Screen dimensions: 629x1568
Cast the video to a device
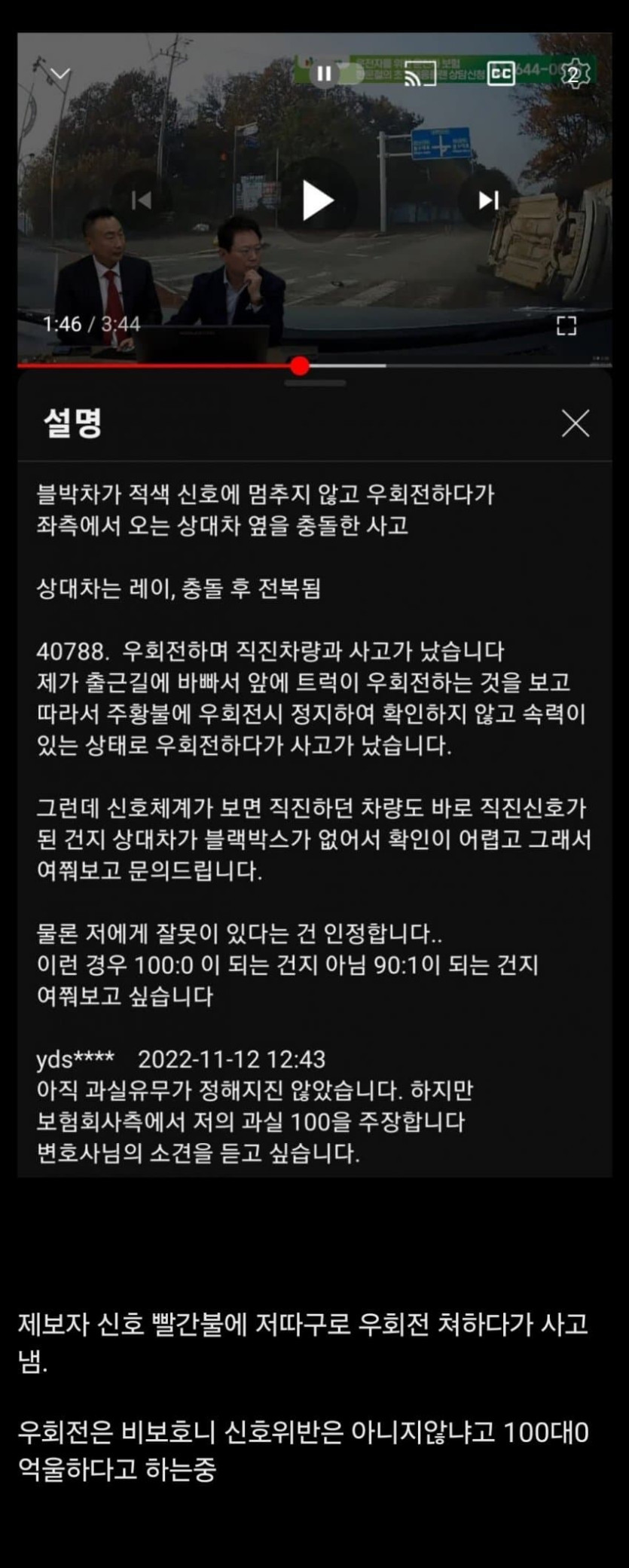(420, 74)
